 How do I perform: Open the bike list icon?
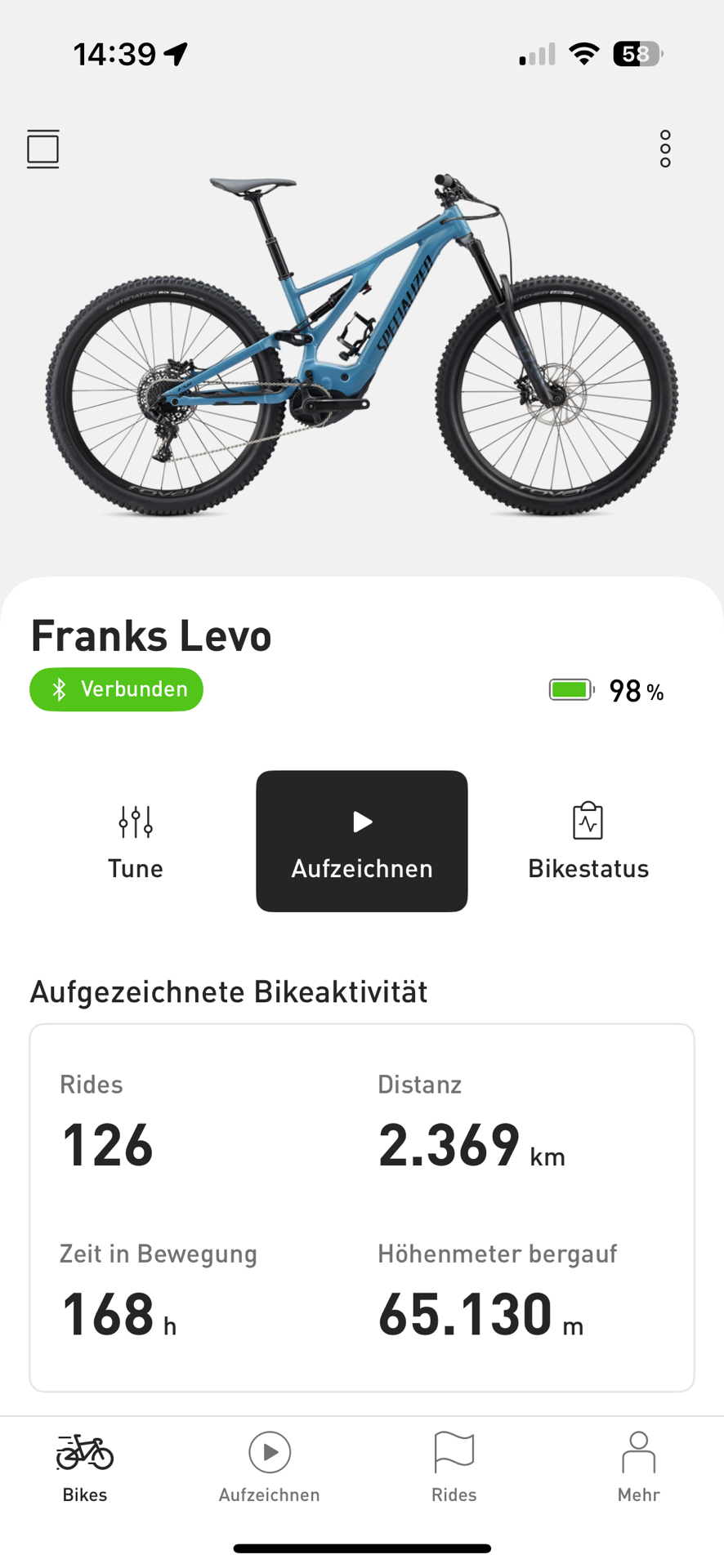tap(42, 149)
